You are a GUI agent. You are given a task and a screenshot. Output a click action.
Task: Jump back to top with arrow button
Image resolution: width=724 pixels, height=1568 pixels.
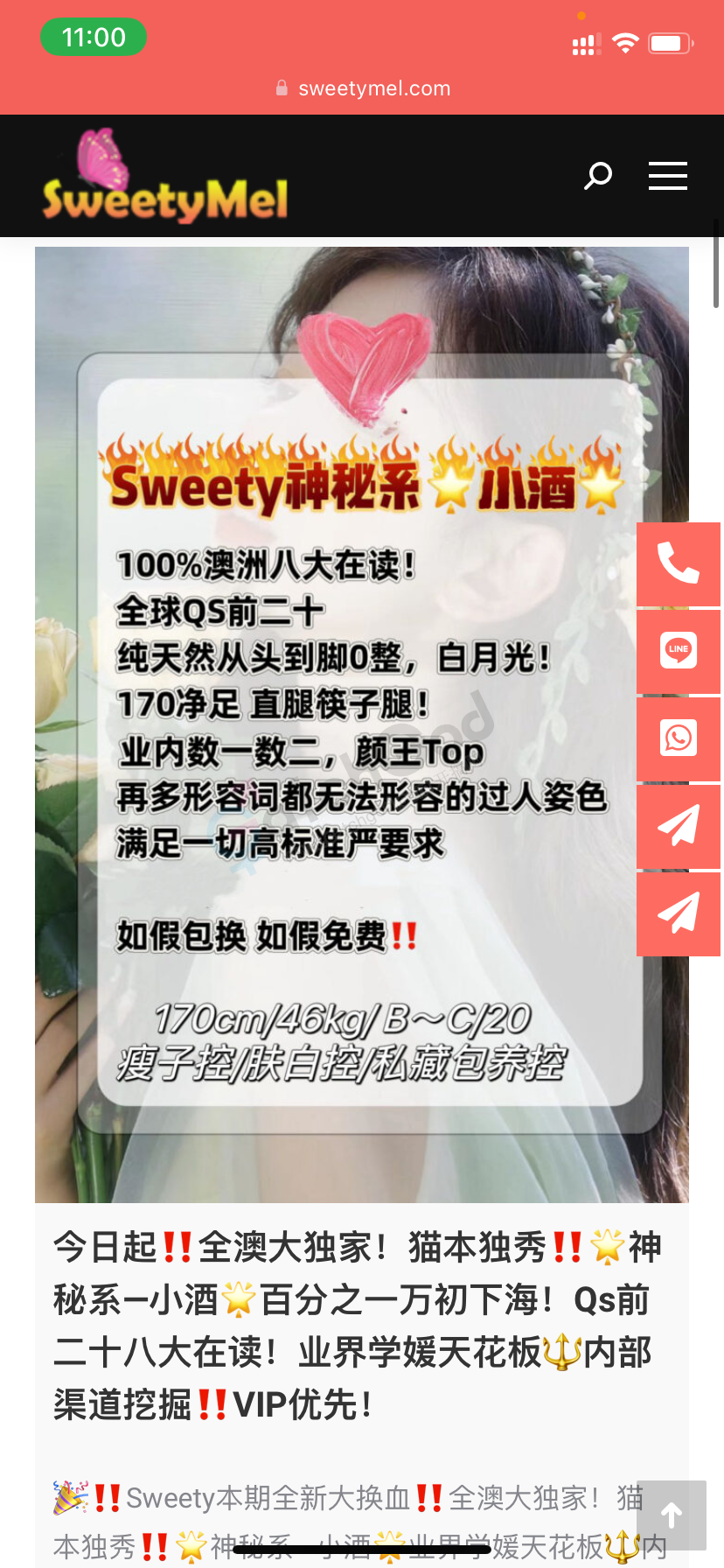click(672, 1515)
